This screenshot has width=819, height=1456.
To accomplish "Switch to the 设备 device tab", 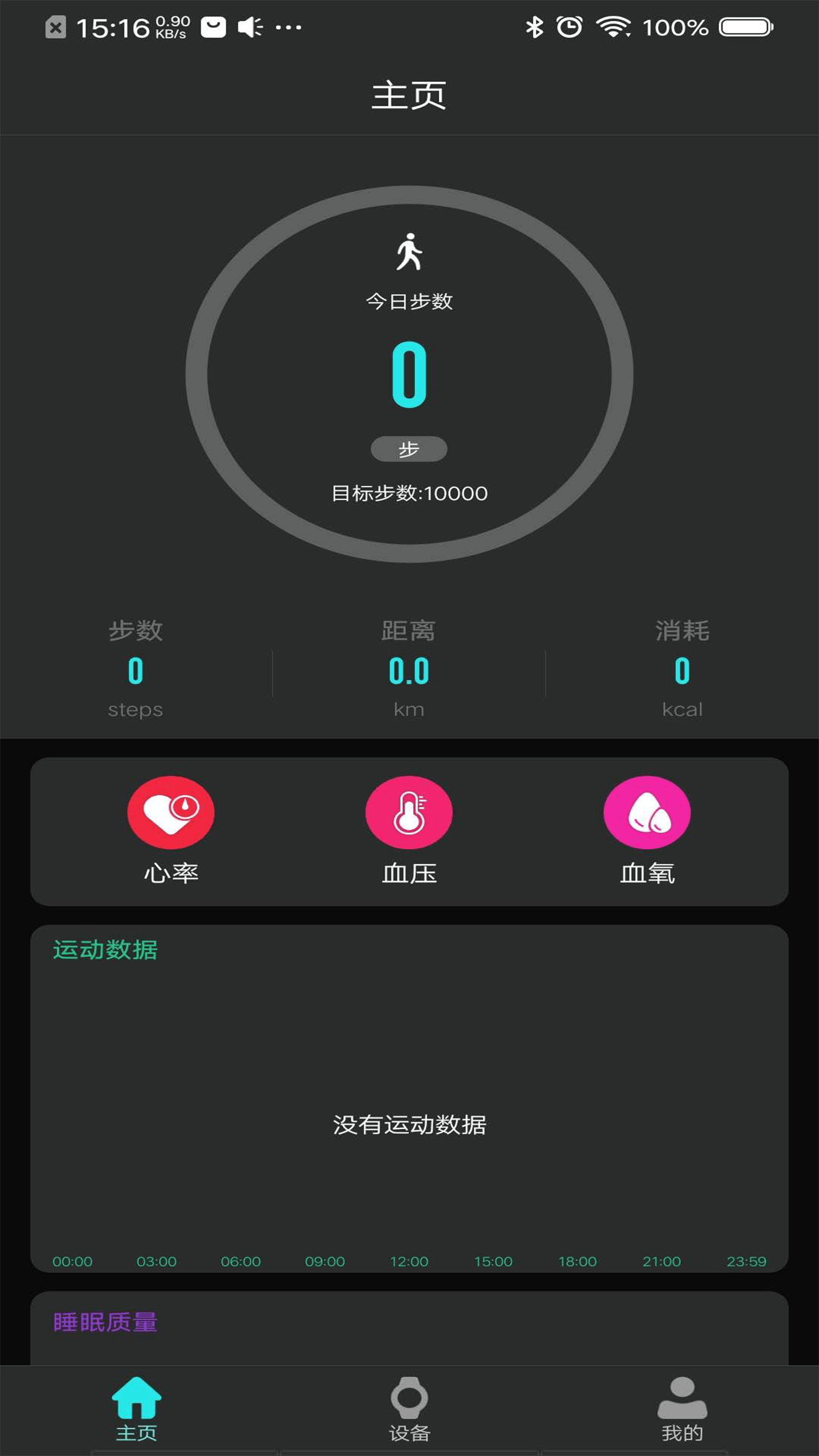I will (x=409, y=1409).
